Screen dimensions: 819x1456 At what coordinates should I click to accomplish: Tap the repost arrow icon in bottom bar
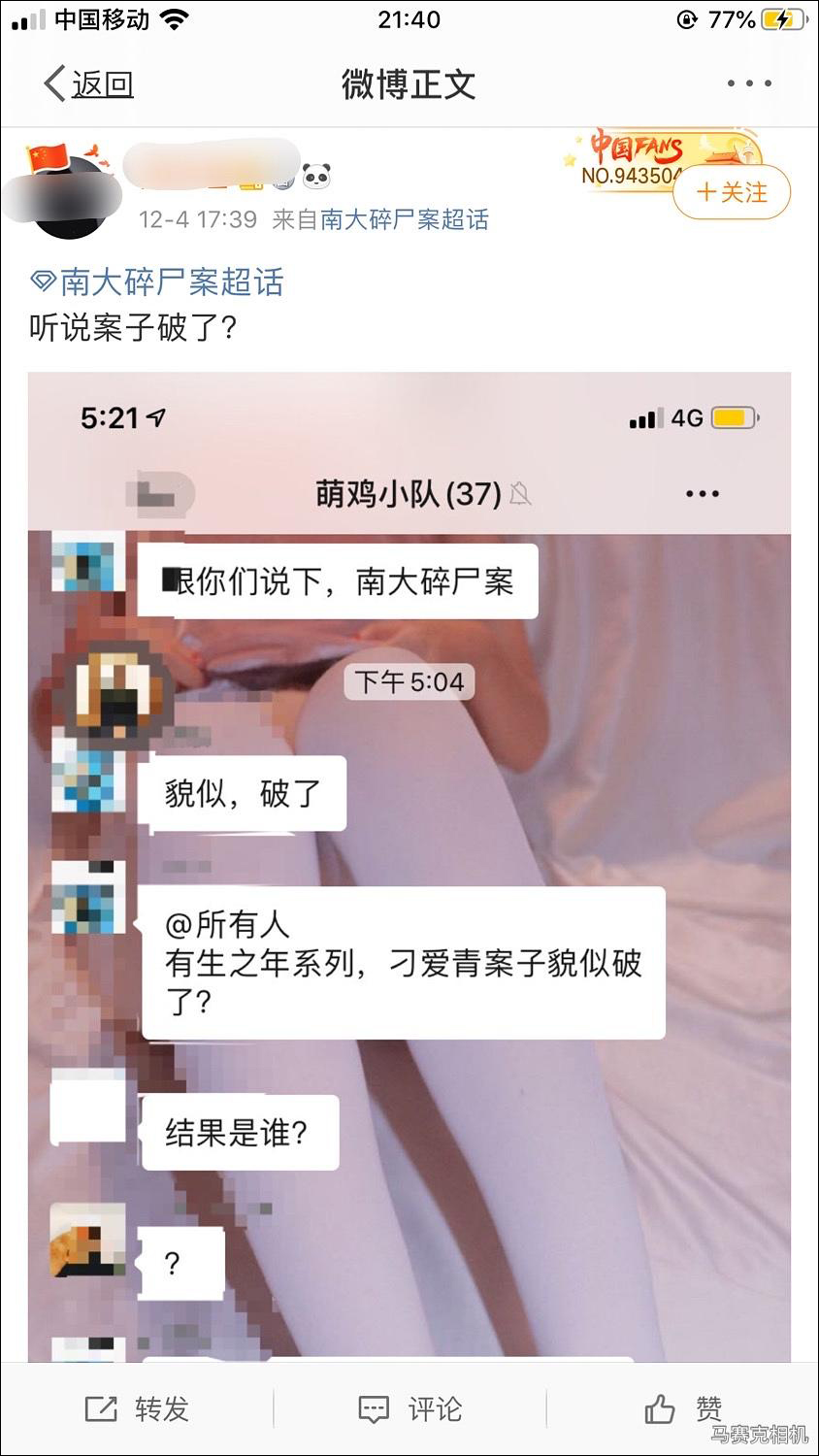pos(101,1408)
